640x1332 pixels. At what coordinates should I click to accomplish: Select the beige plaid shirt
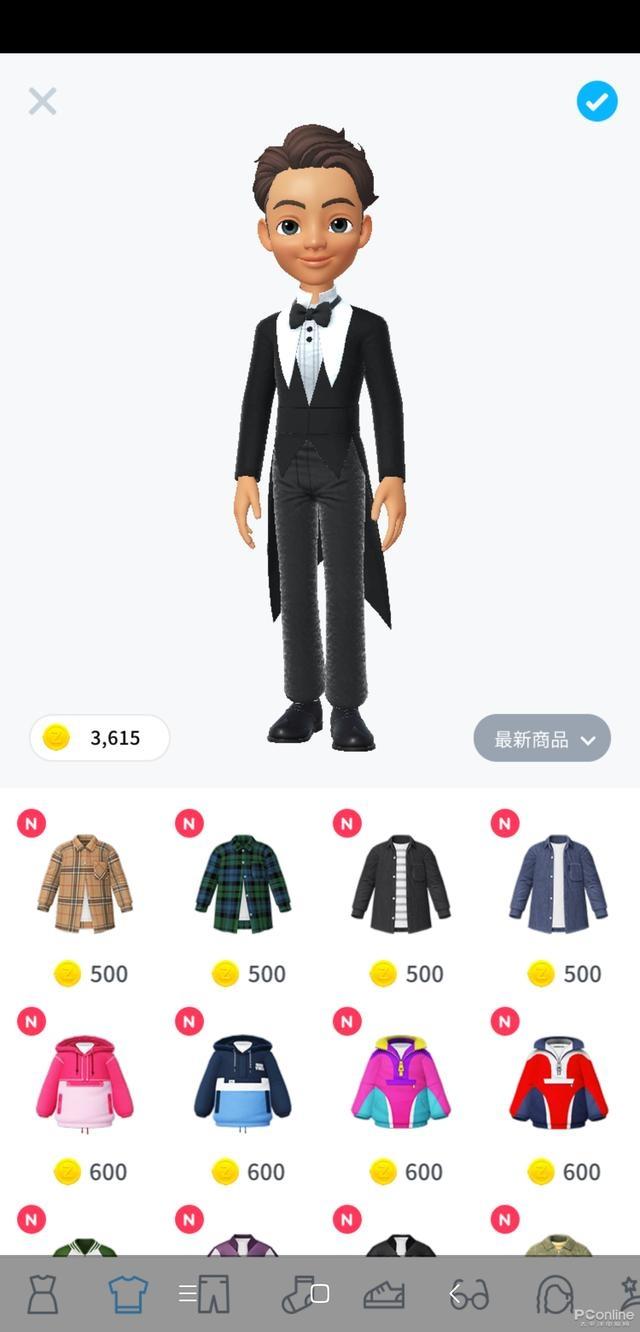coord(85,884)
